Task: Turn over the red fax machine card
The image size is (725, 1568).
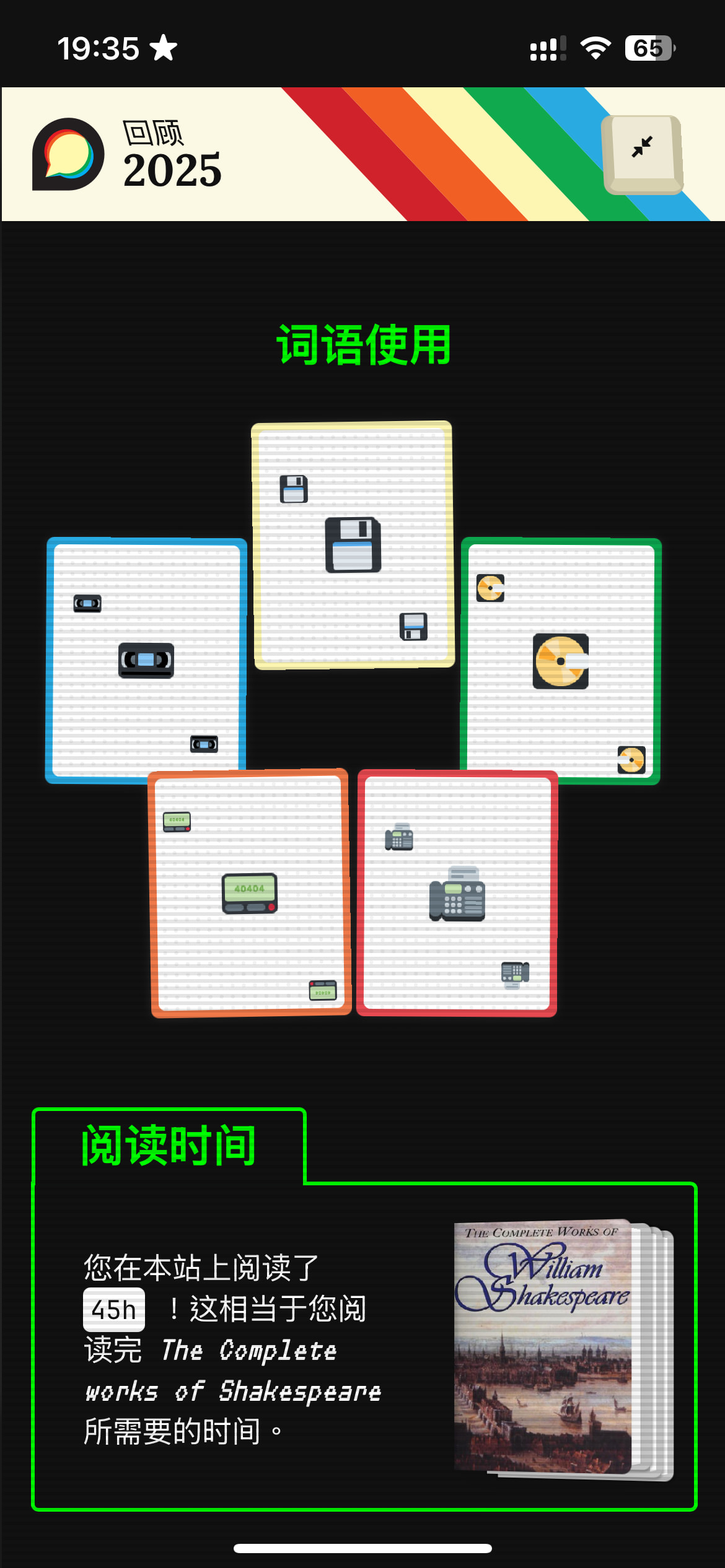Action: click(457, 893)
